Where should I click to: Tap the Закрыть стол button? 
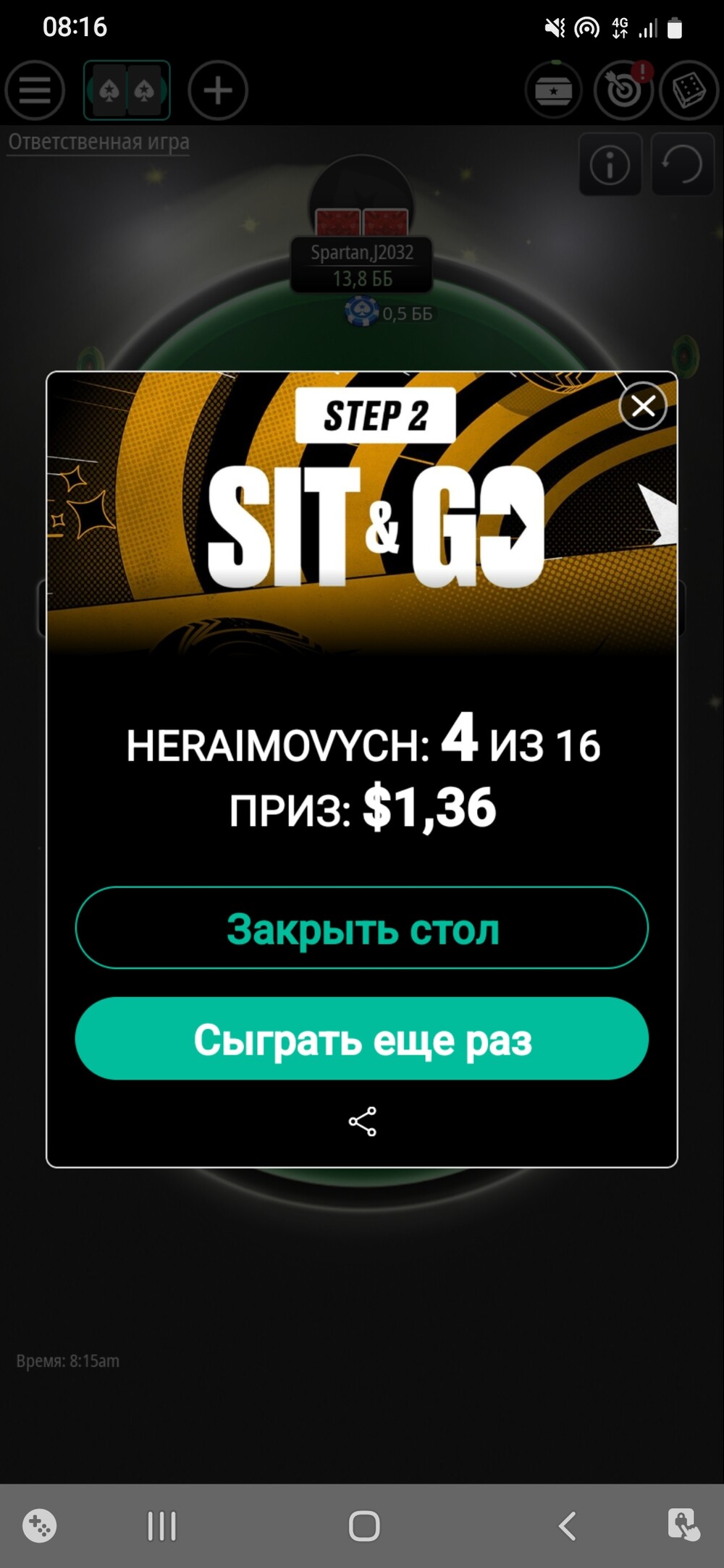(x=362, y=928)
